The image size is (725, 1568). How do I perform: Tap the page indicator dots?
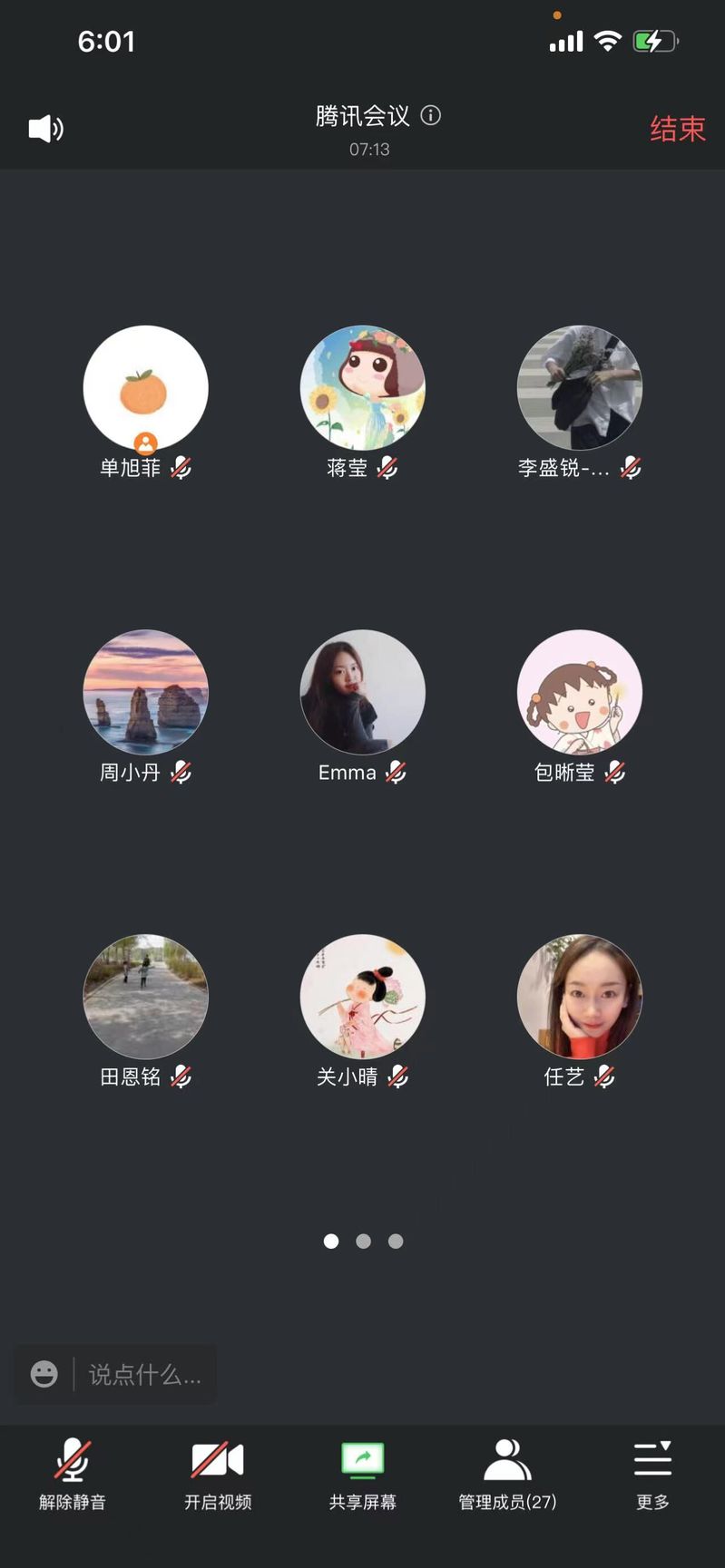[363, 1242]
